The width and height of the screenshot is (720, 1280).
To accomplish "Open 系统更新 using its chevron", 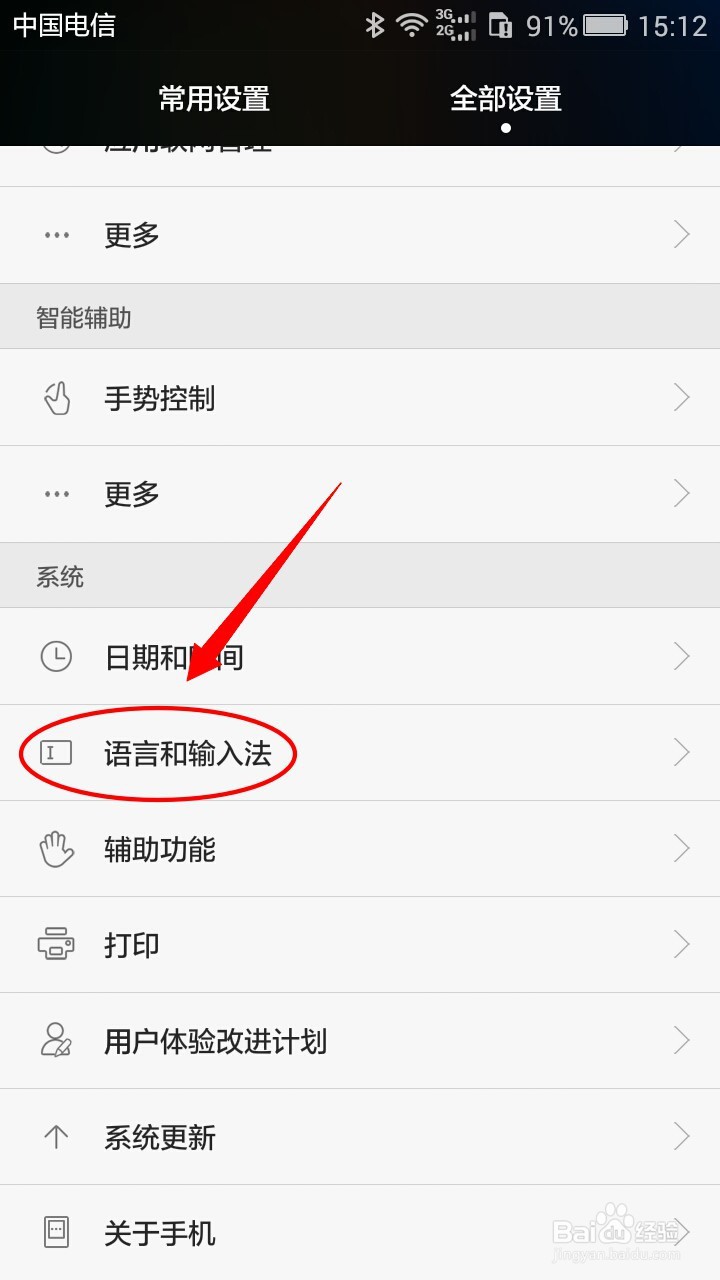I will tap(682, 1137).
